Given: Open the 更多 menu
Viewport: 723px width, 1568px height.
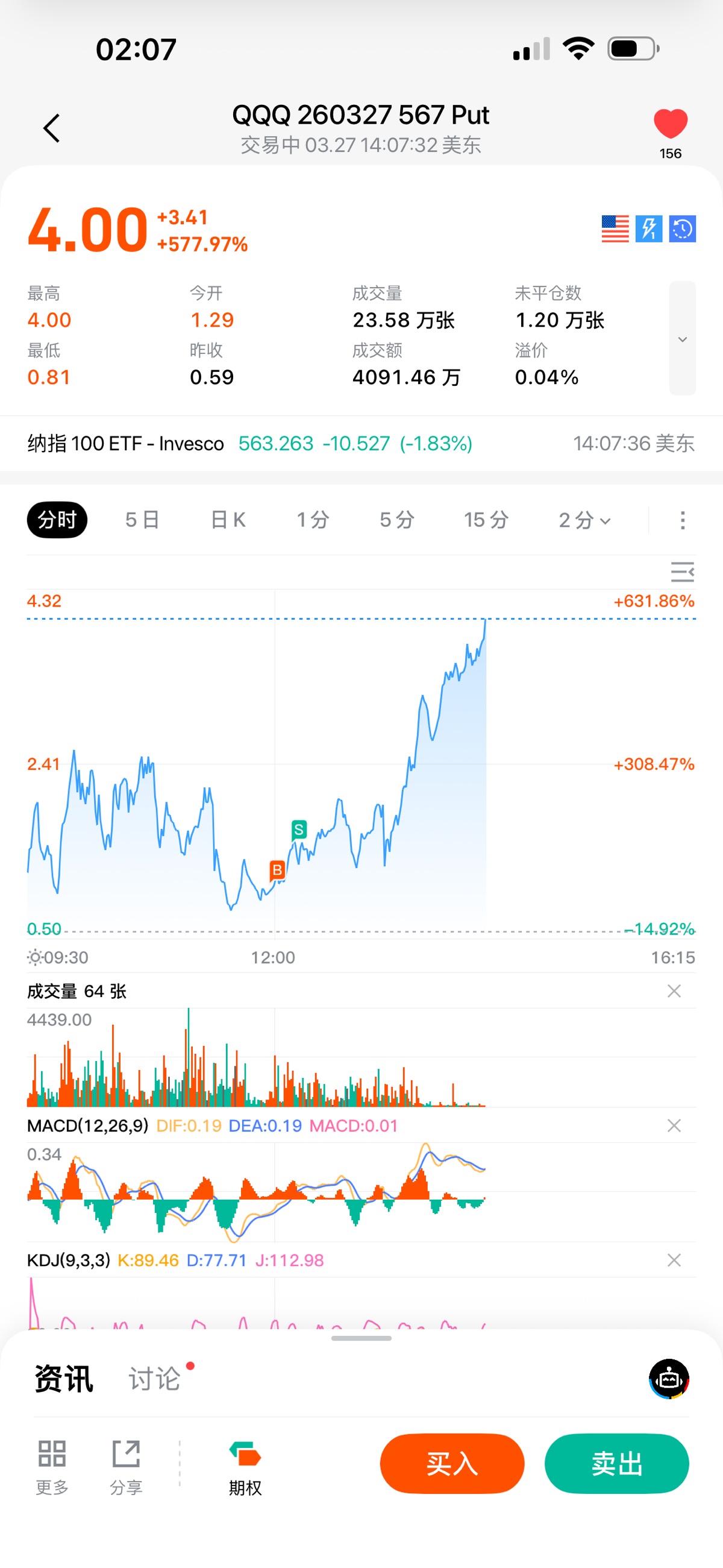Looking at the screenshot, I should 52,1466.
